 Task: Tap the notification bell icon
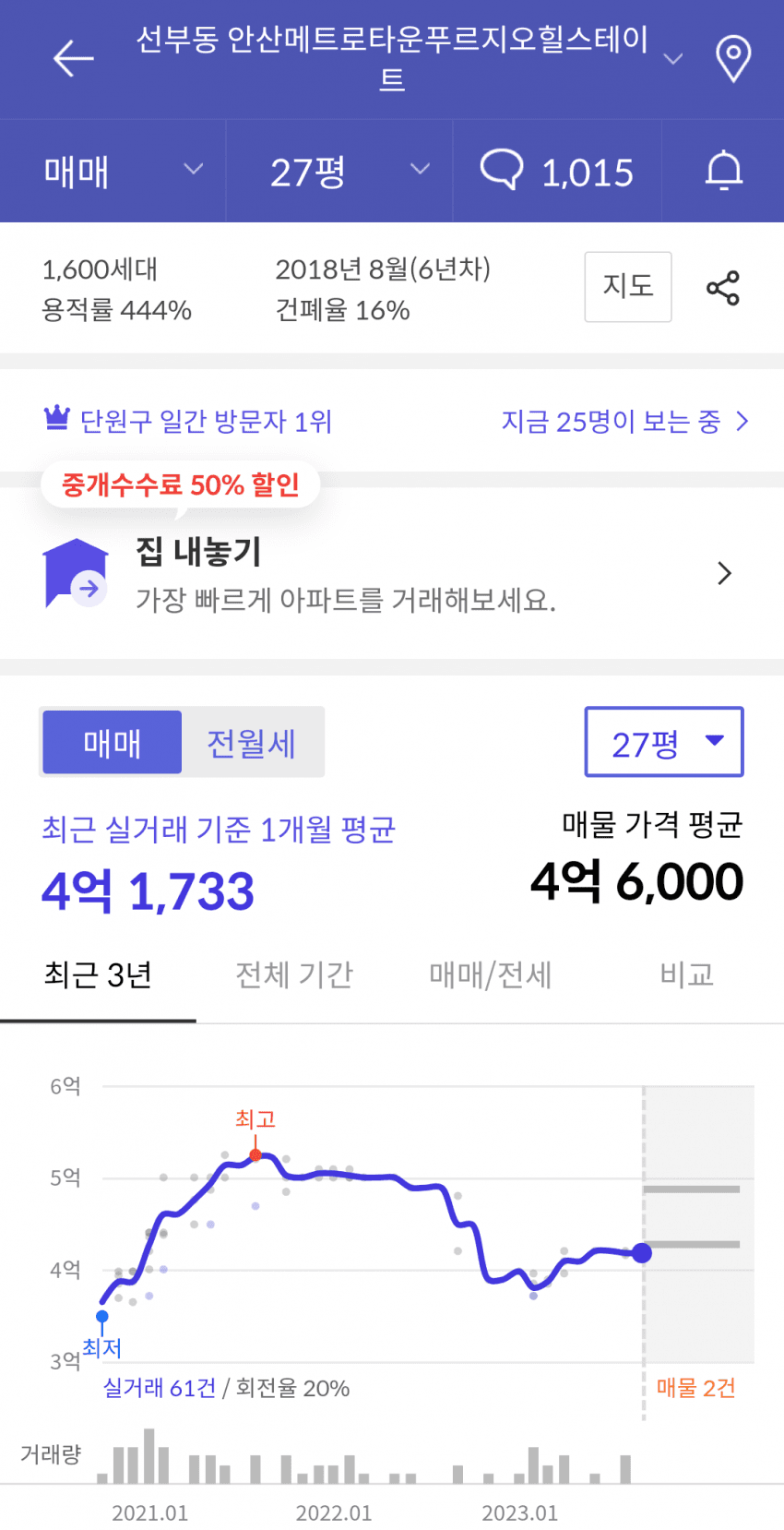coord(724,172)
